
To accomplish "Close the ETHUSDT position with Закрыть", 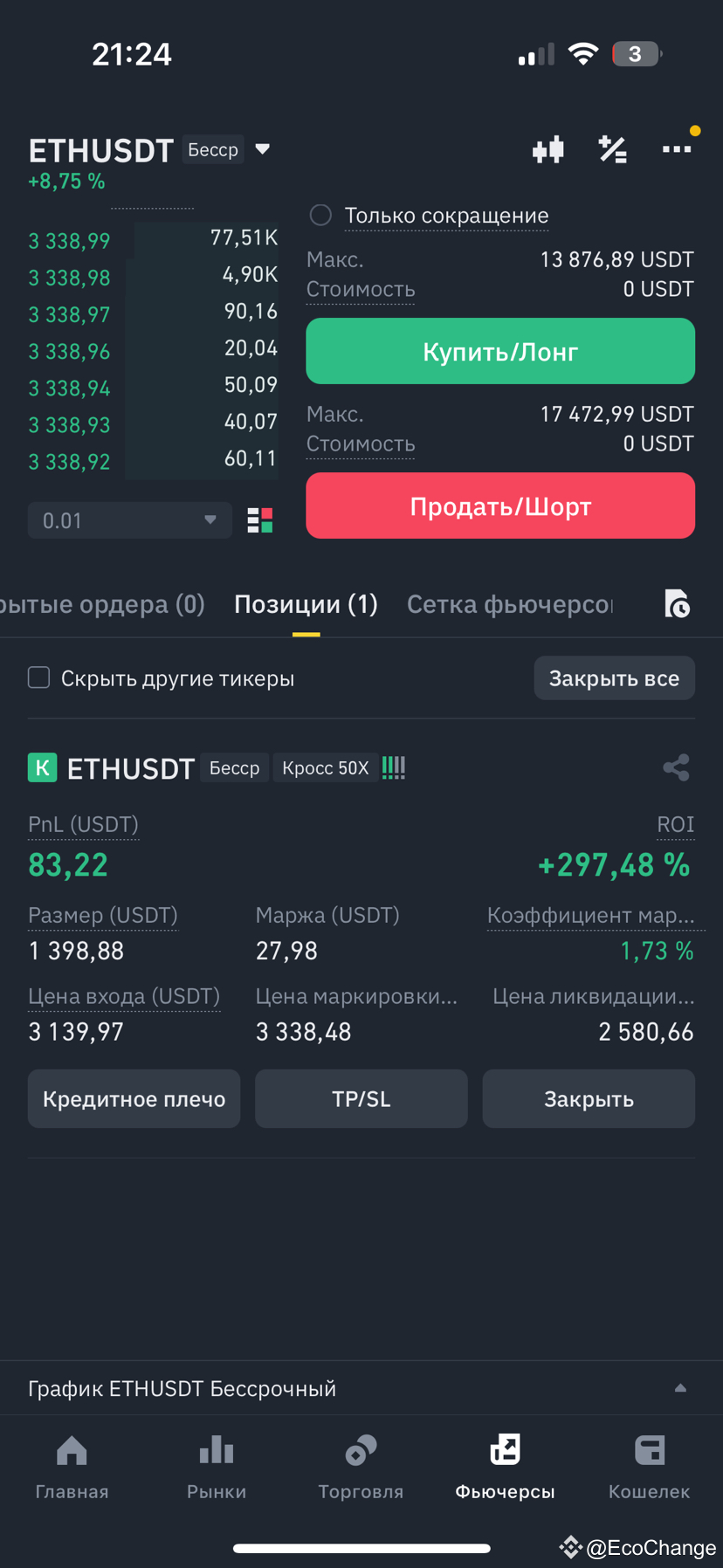I will [x=589, y=1099].
